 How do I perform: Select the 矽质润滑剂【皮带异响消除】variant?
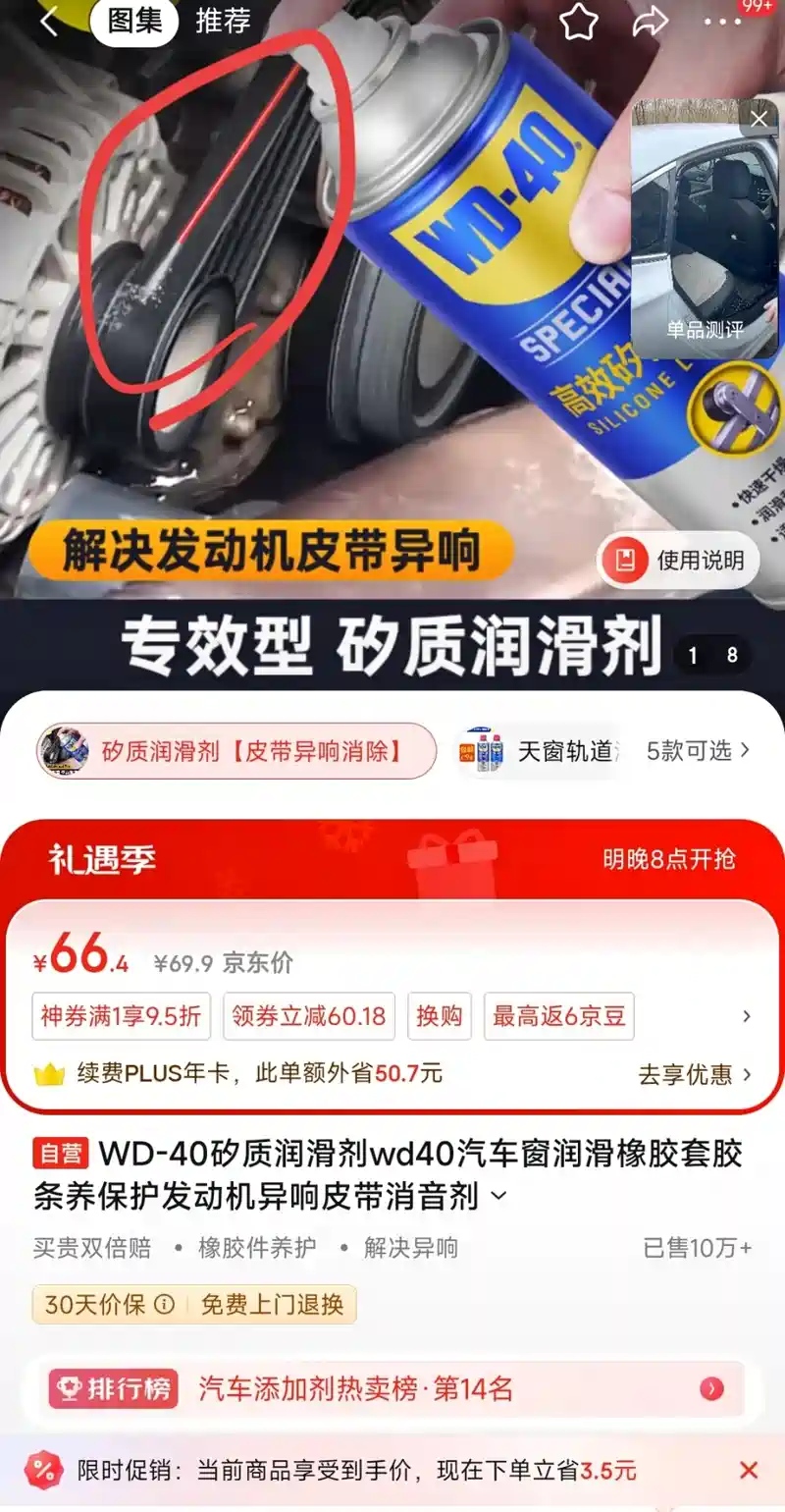236,752
